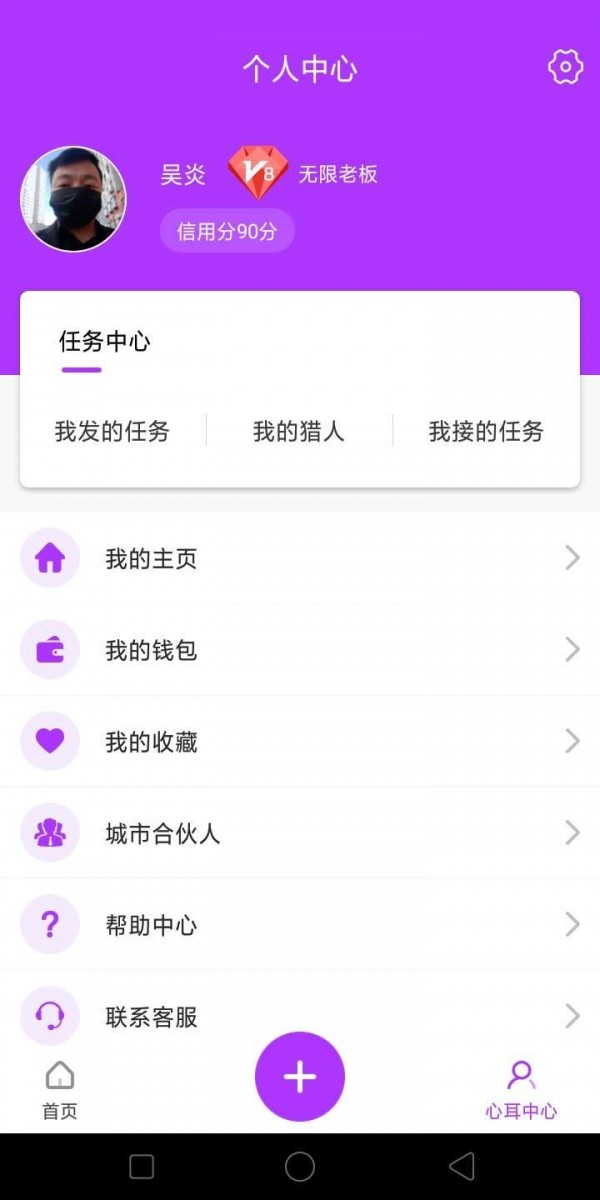Open 我接的任务 in task center
This screenshot has height=1200, width=600.
pyautogui.click(x=486, y=431)
